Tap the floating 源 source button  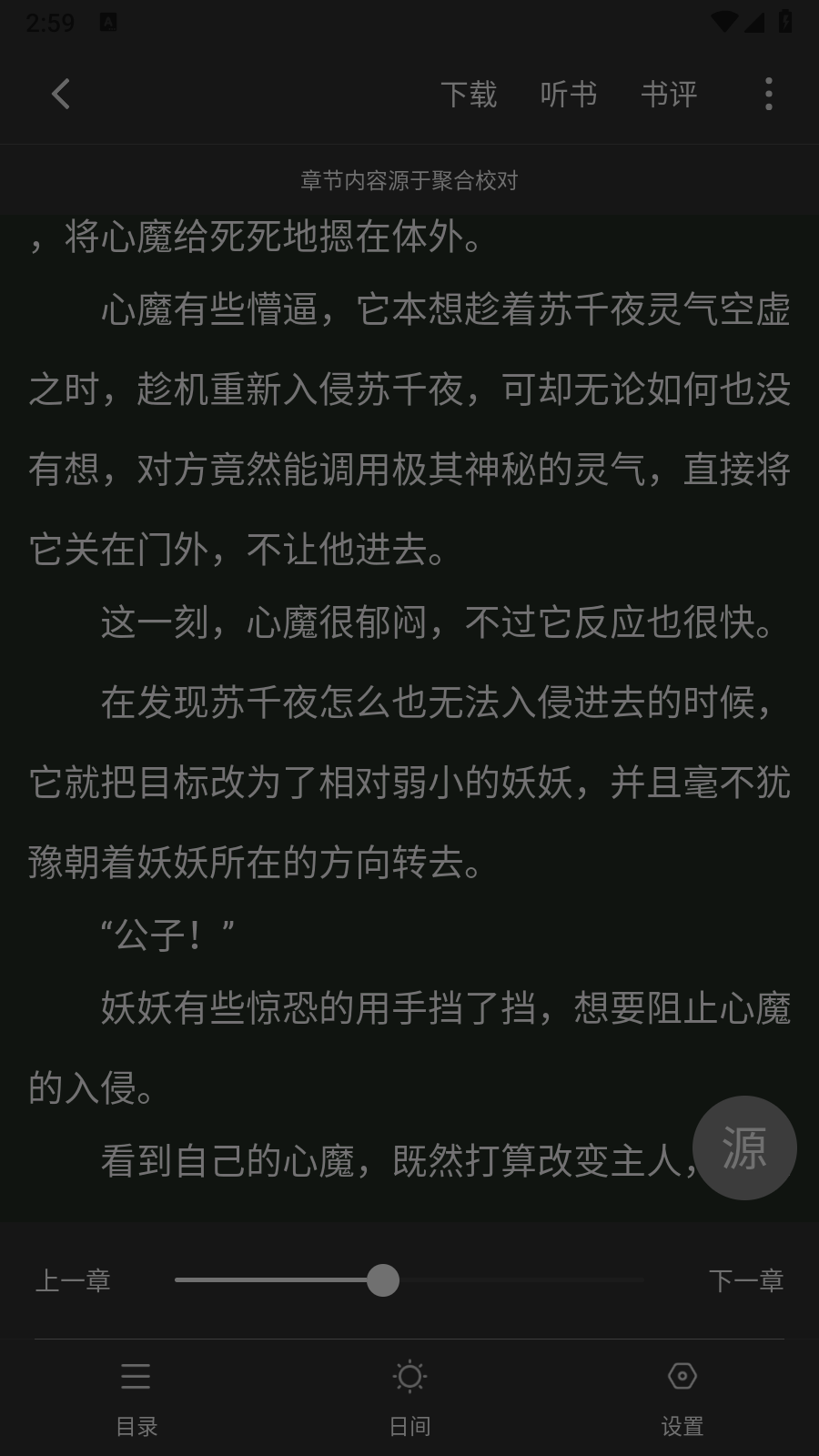pos(744,1148)
